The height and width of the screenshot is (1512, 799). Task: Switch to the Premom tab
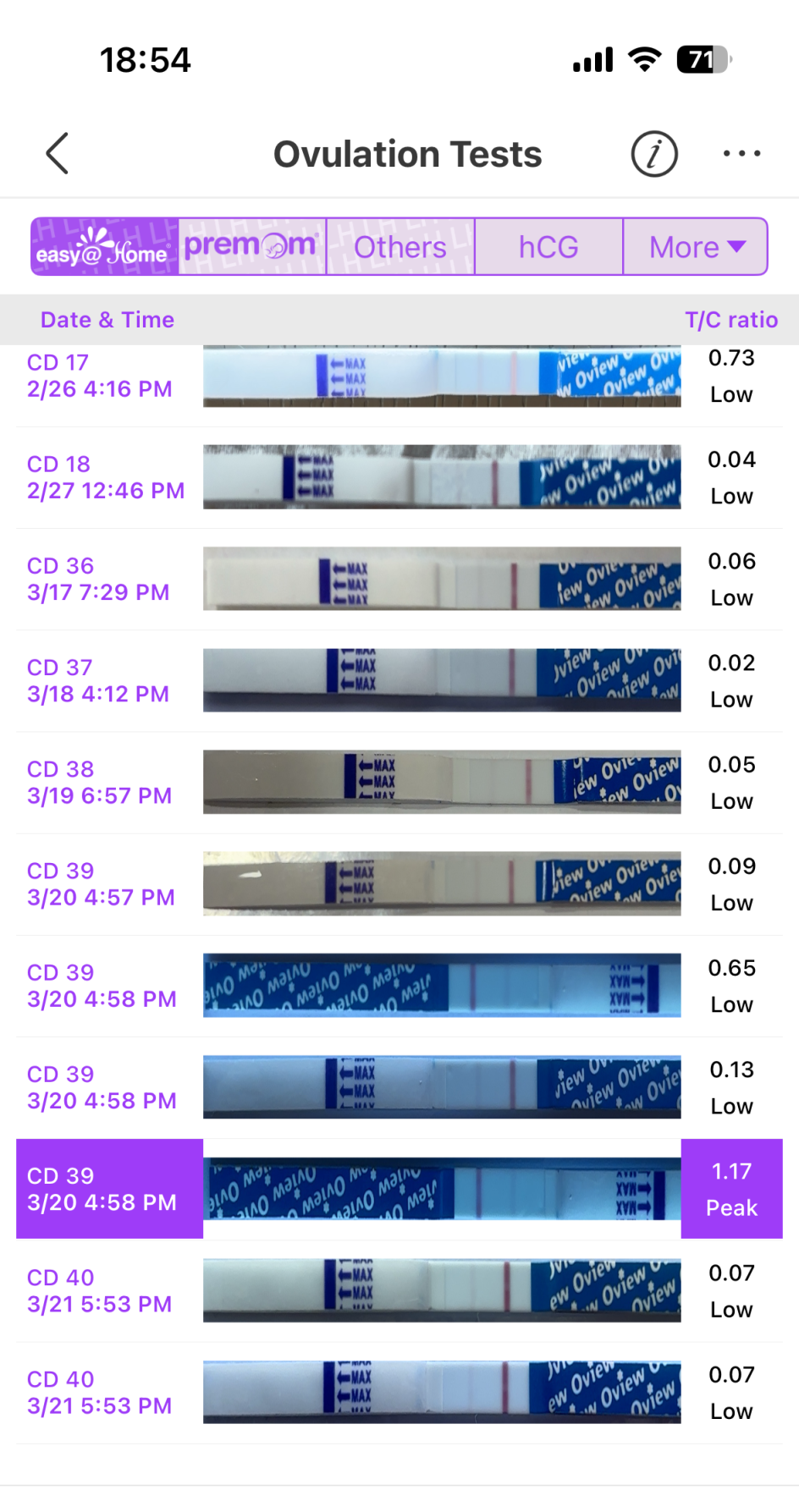click(x=251, y=247)
